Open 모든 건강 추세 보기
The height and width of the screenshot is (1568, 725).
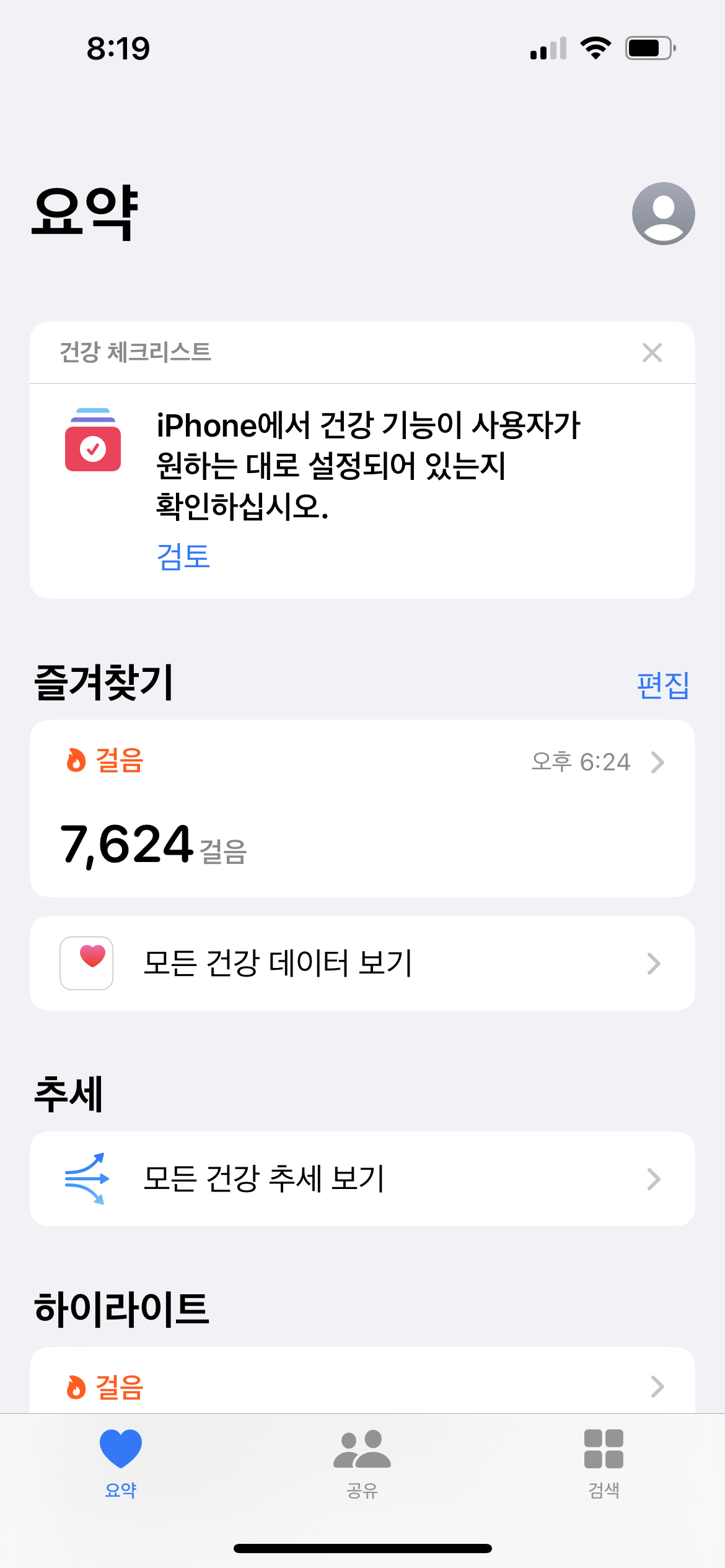point(362,1178)
